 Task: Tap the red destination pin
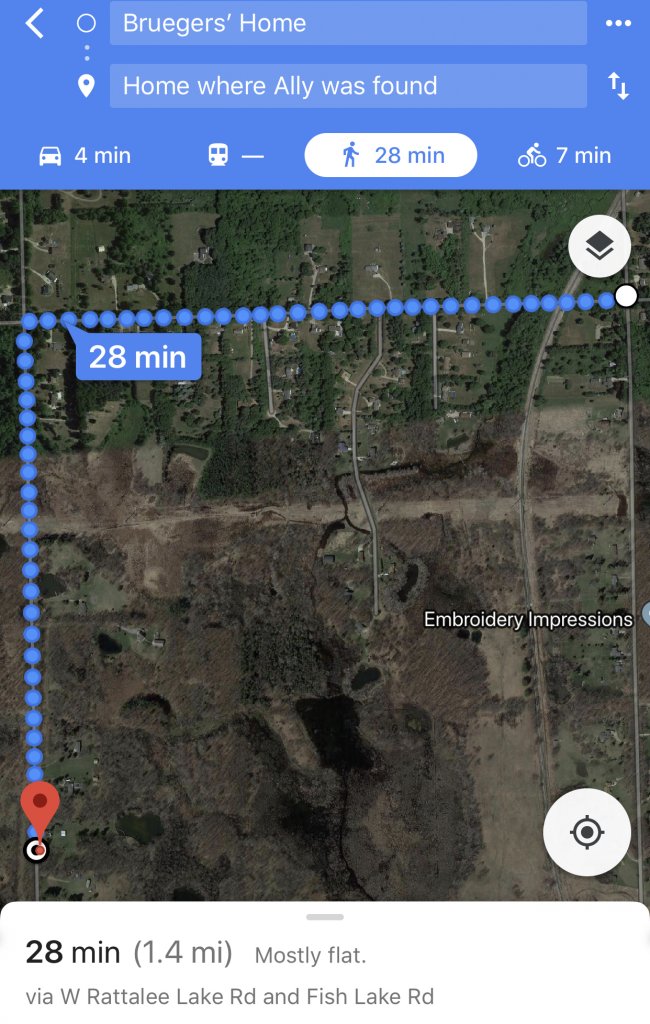click(x=40, y=808)
